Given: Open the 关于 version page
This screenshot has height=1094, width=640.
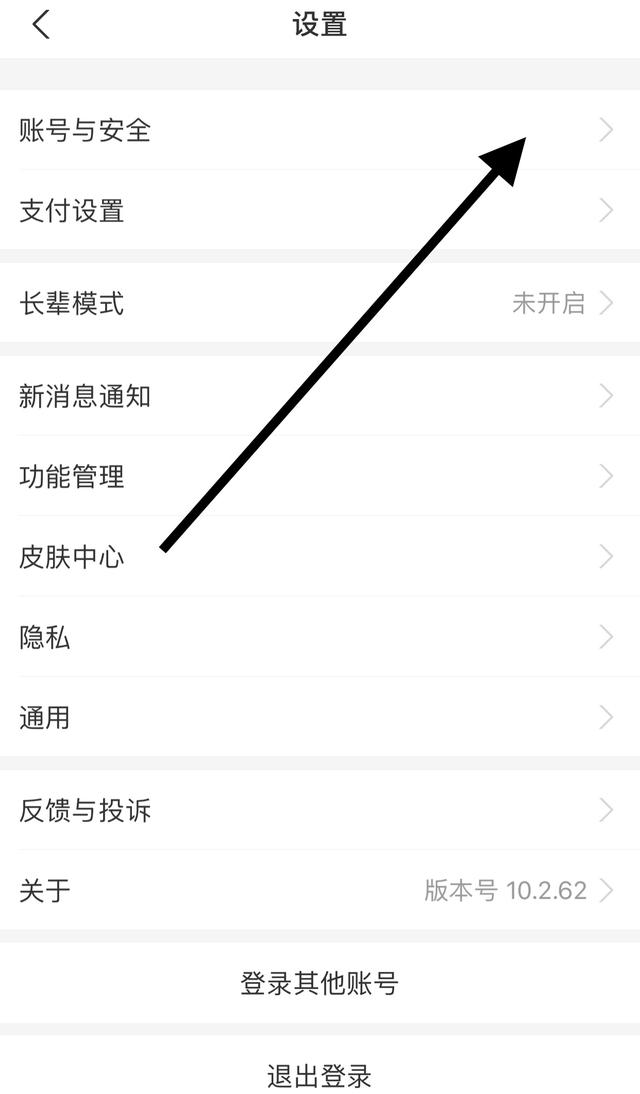Looking at the screenshot, I should click(x=320, y=890).
